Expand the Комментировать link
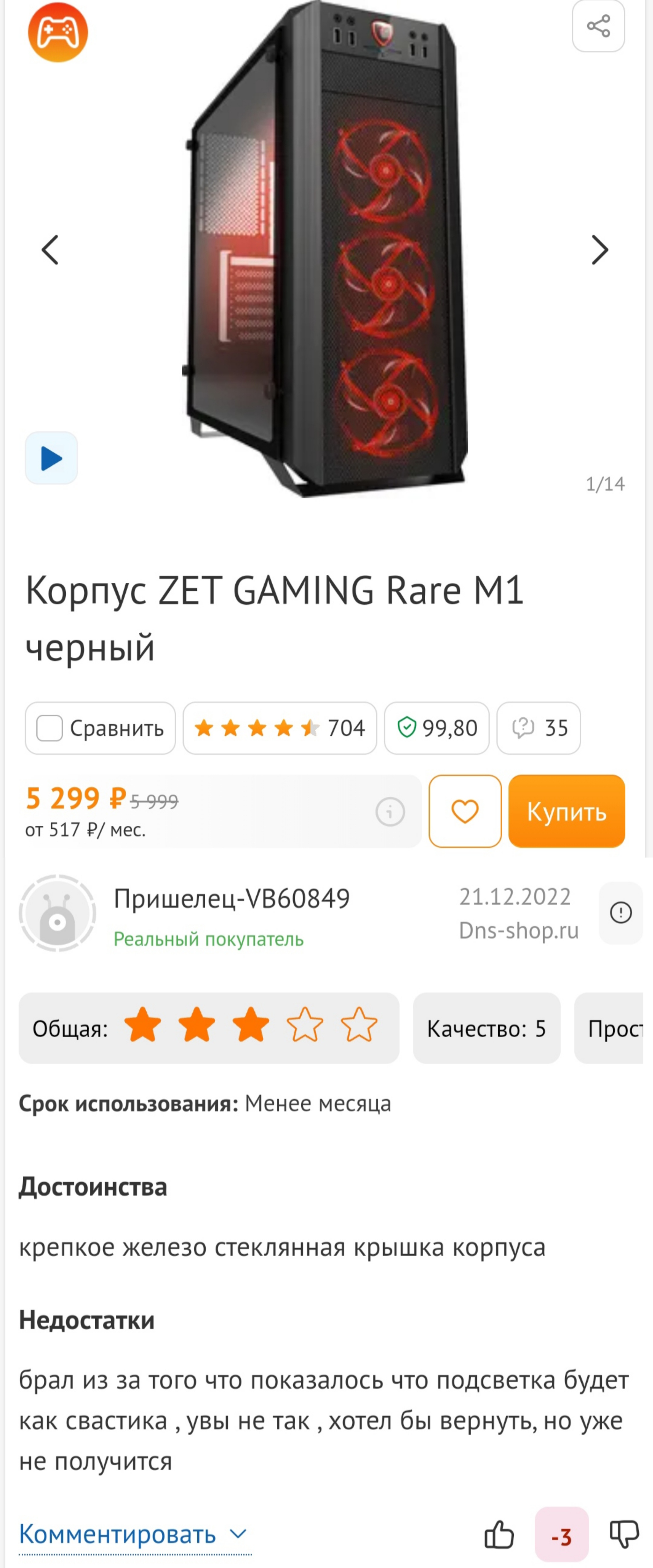The height and width of the screenshot is (1568, 653). pyautogui.click(x=134, y=1533)
